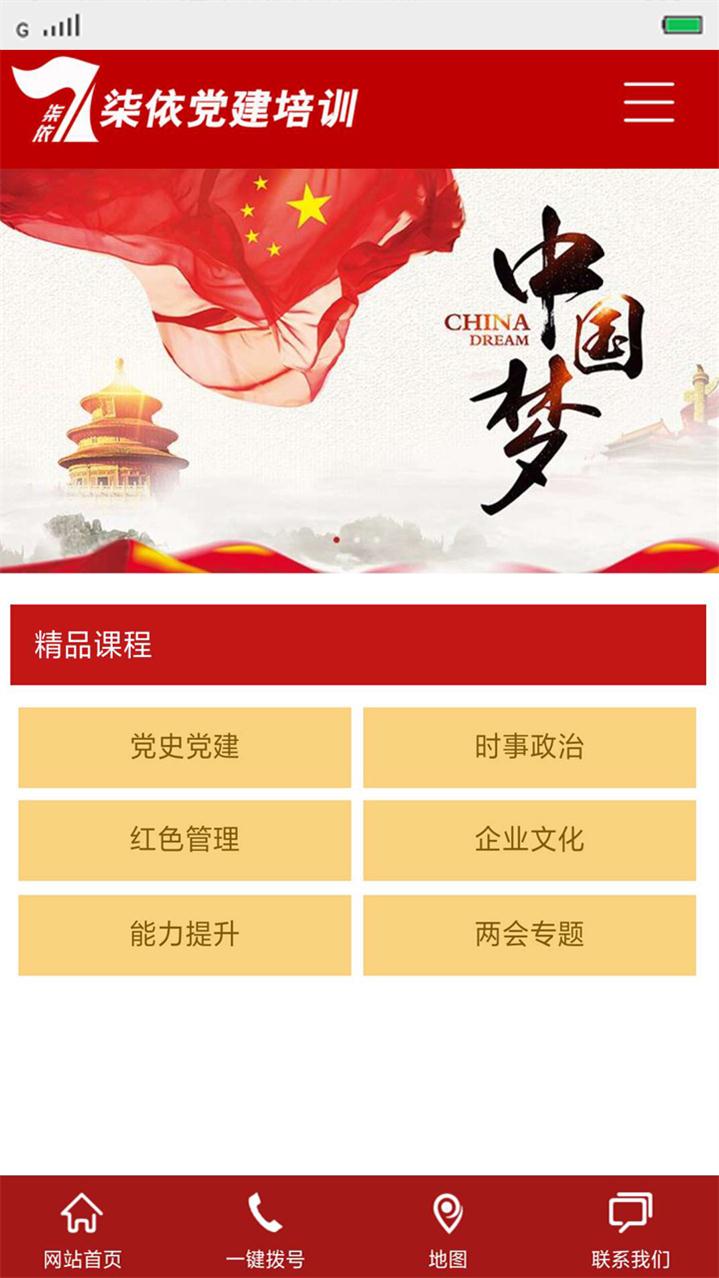Open the 中国梦 banner slide
Viewport: 719px width, 1278px height.
(359, 370)
